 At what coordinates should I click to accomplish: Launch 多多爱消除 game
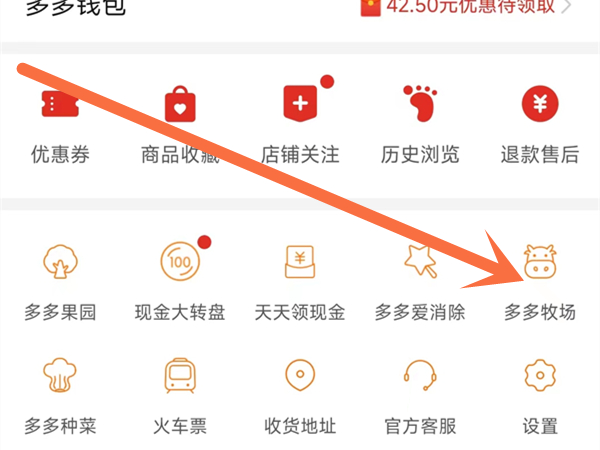[420, 283]
